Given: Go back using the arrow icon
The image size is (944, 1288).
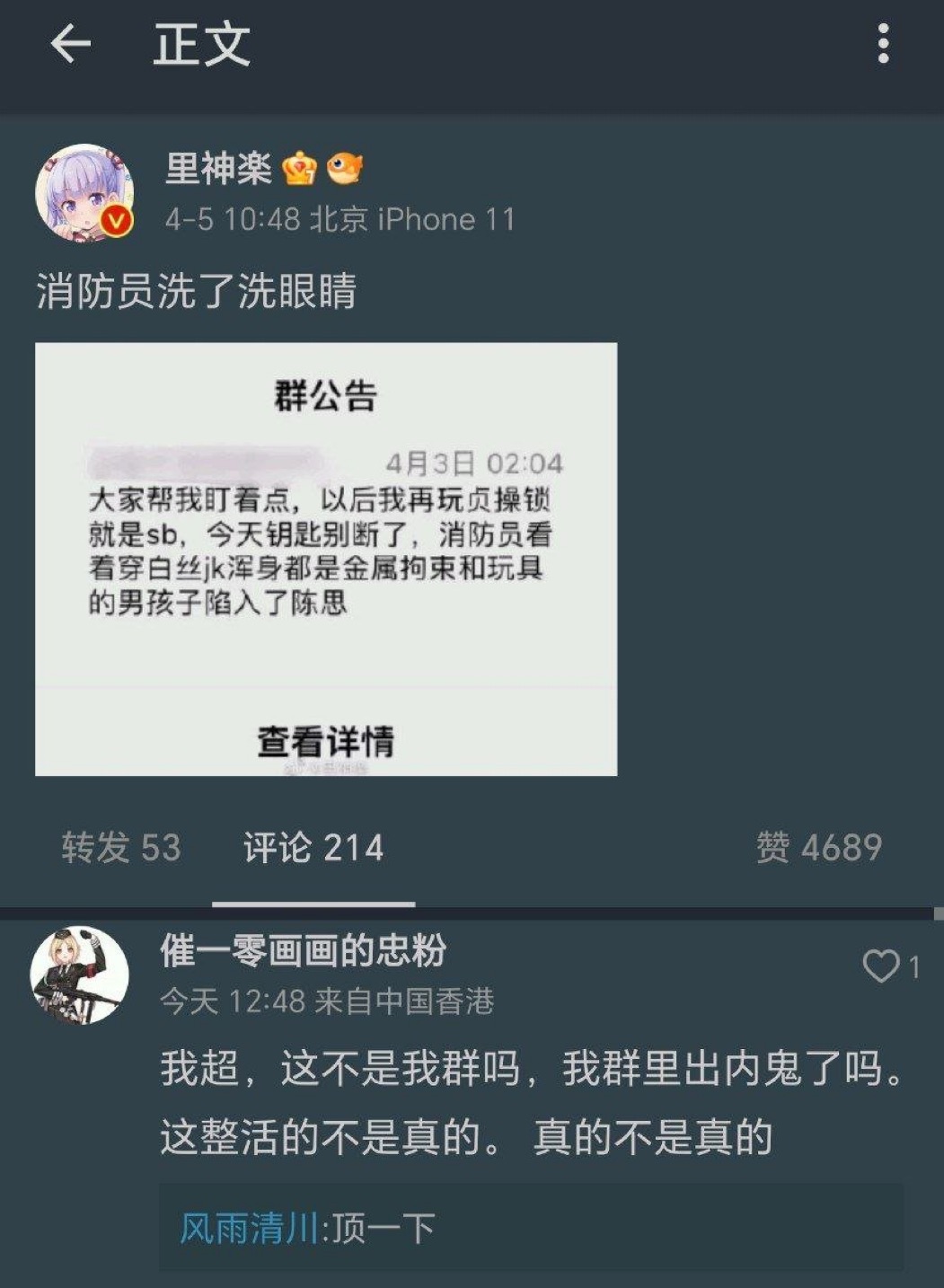Looking at the screenshot, I should coord(70,44).
